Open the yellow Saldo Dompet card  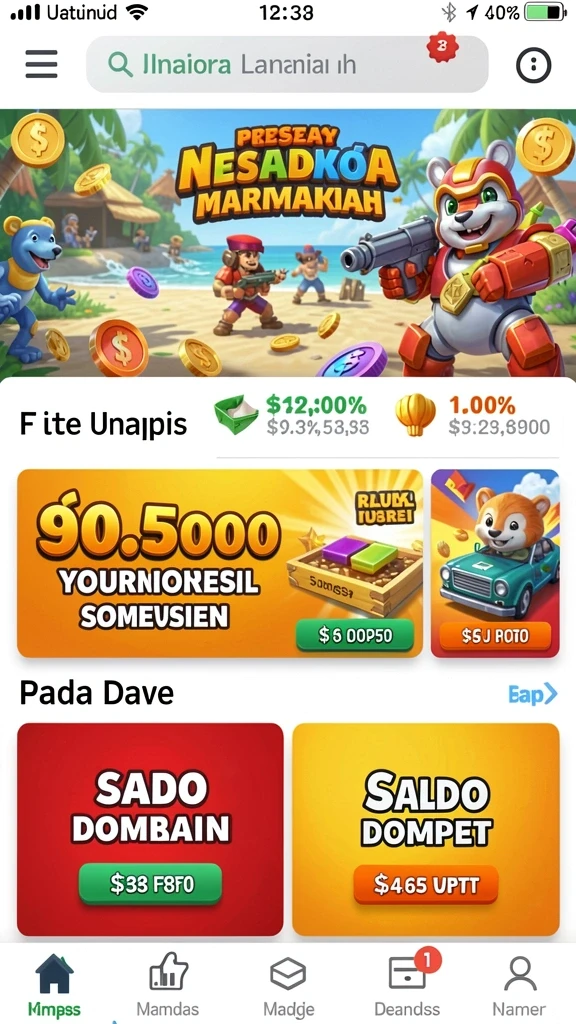click(x=426, y=829)
